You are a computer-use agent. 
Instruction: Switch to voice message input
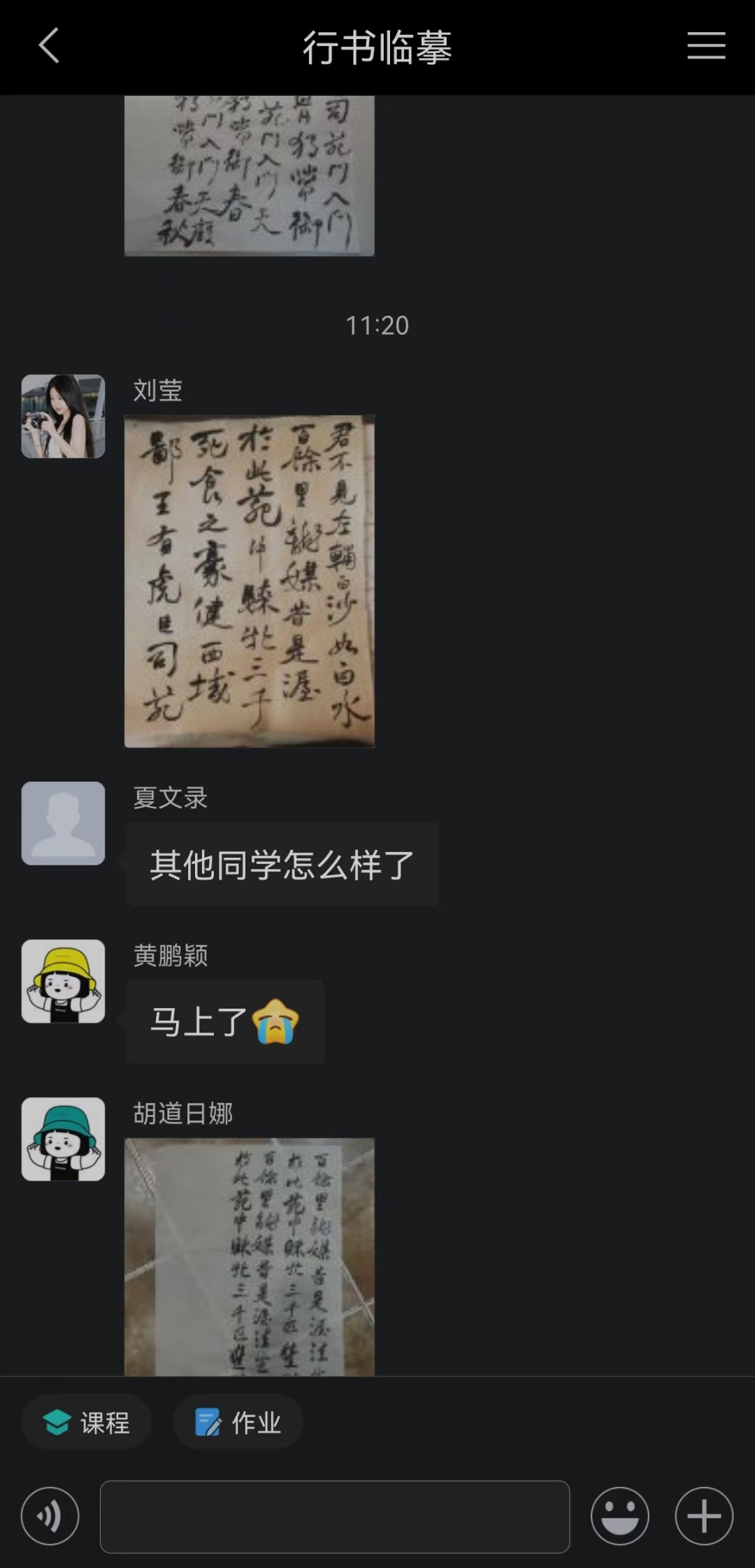point(50,1516)
